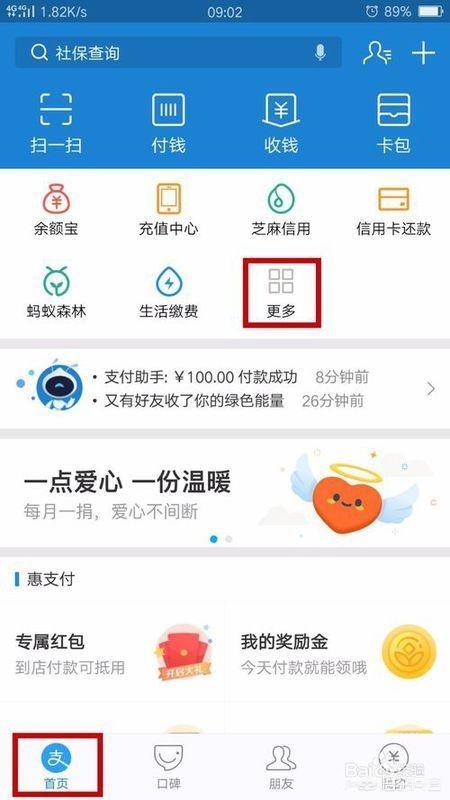The height and width of the screenshot is (800, 450).
Task: Open the 一点爱心 一份温暖 banner
Action: [x=225, y=493]
